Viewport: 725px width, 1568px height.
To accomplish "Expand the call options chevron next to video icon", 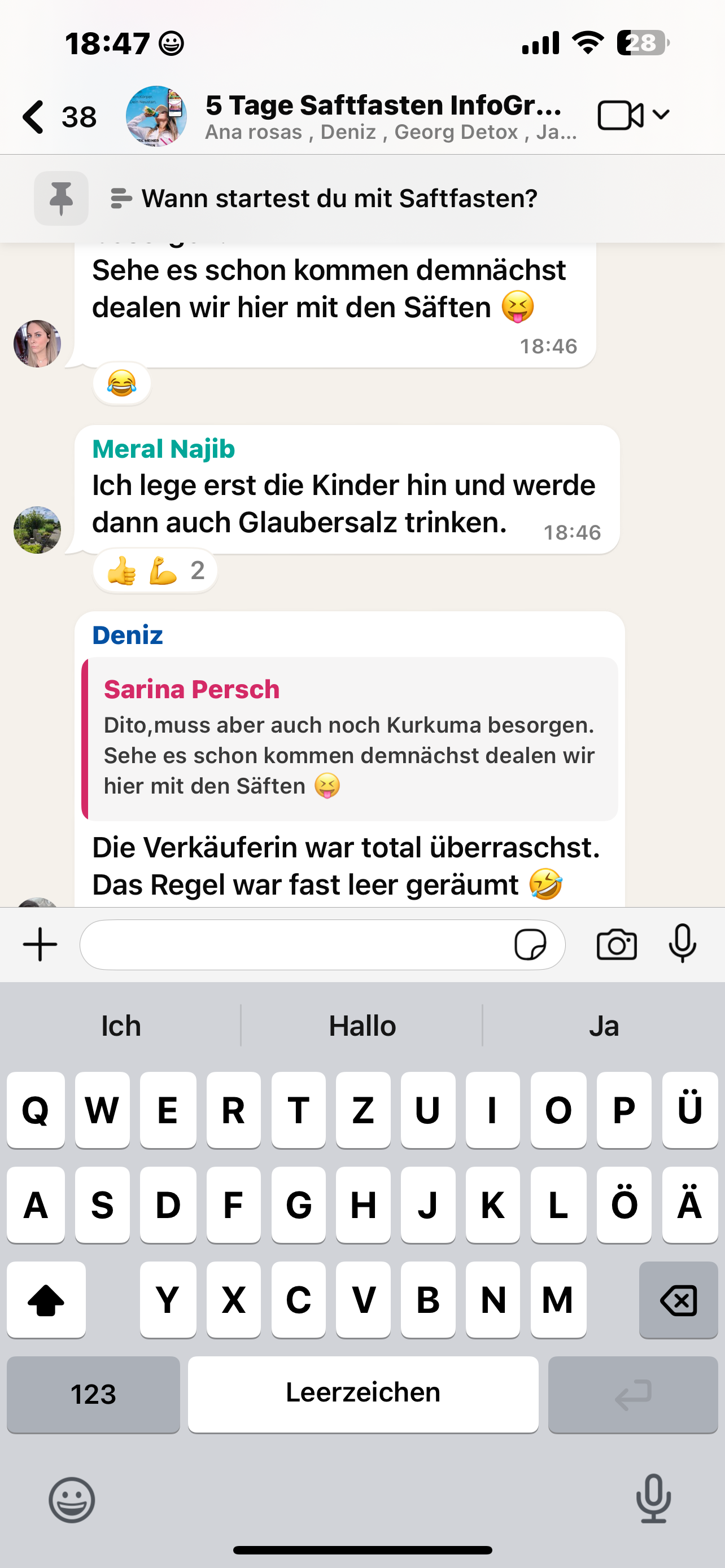I will pos(662,114).
